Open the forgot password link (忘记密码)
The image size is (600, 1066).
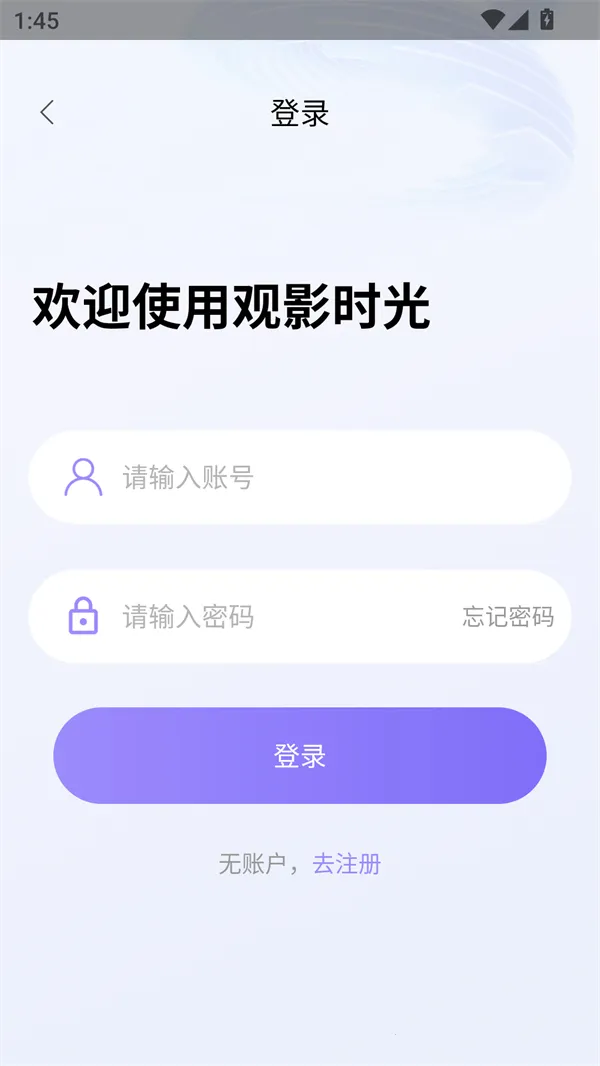(x=508, y=616)
